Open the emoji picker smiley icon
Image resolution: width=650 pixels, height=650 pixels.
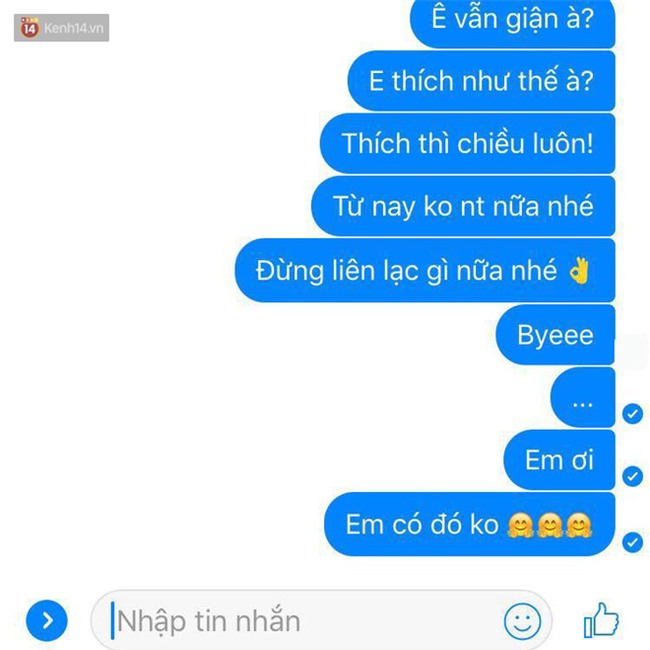521,621
